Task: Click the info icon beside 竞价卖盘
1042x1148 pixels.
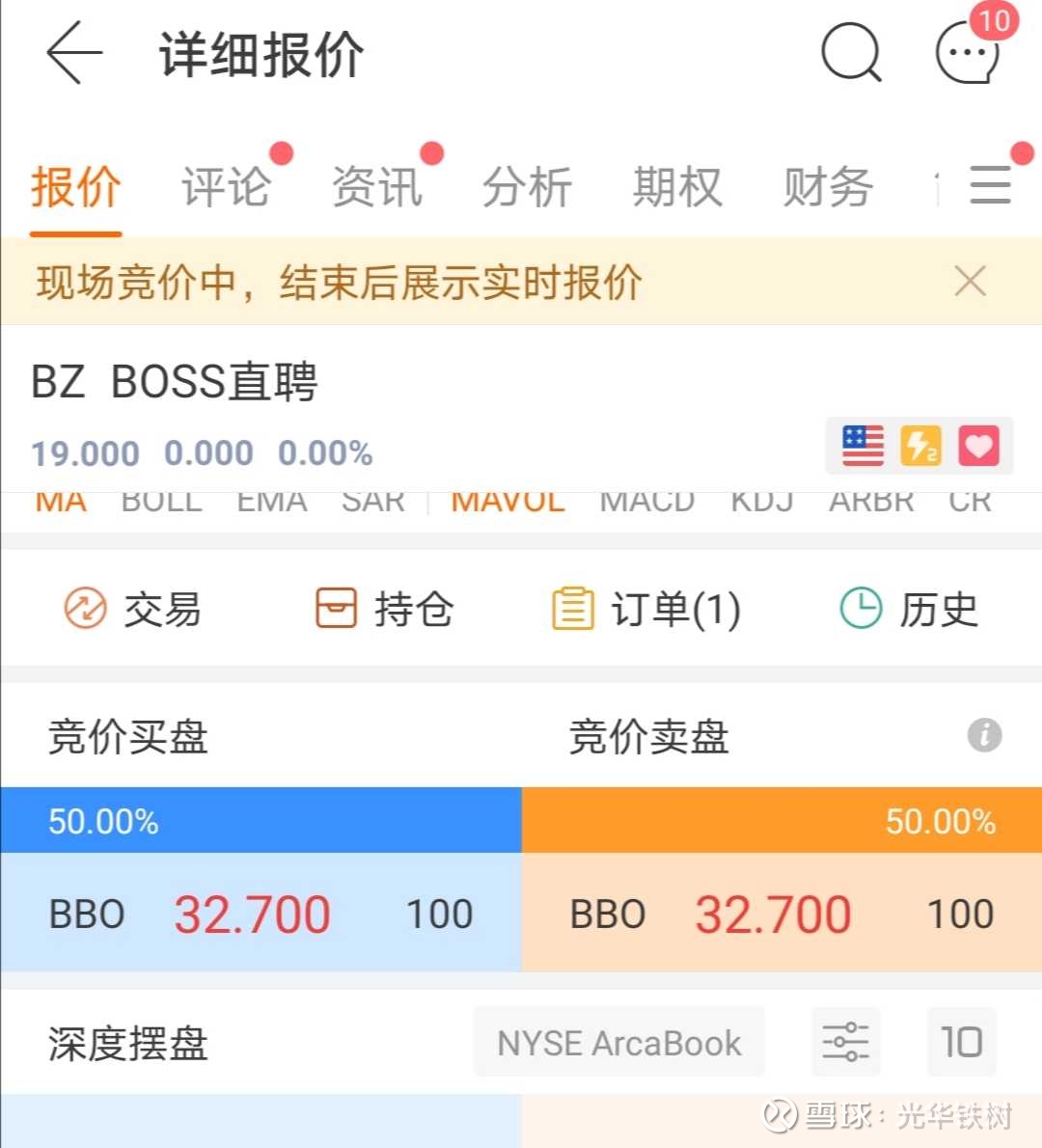Action: click(x=983, y=736)
